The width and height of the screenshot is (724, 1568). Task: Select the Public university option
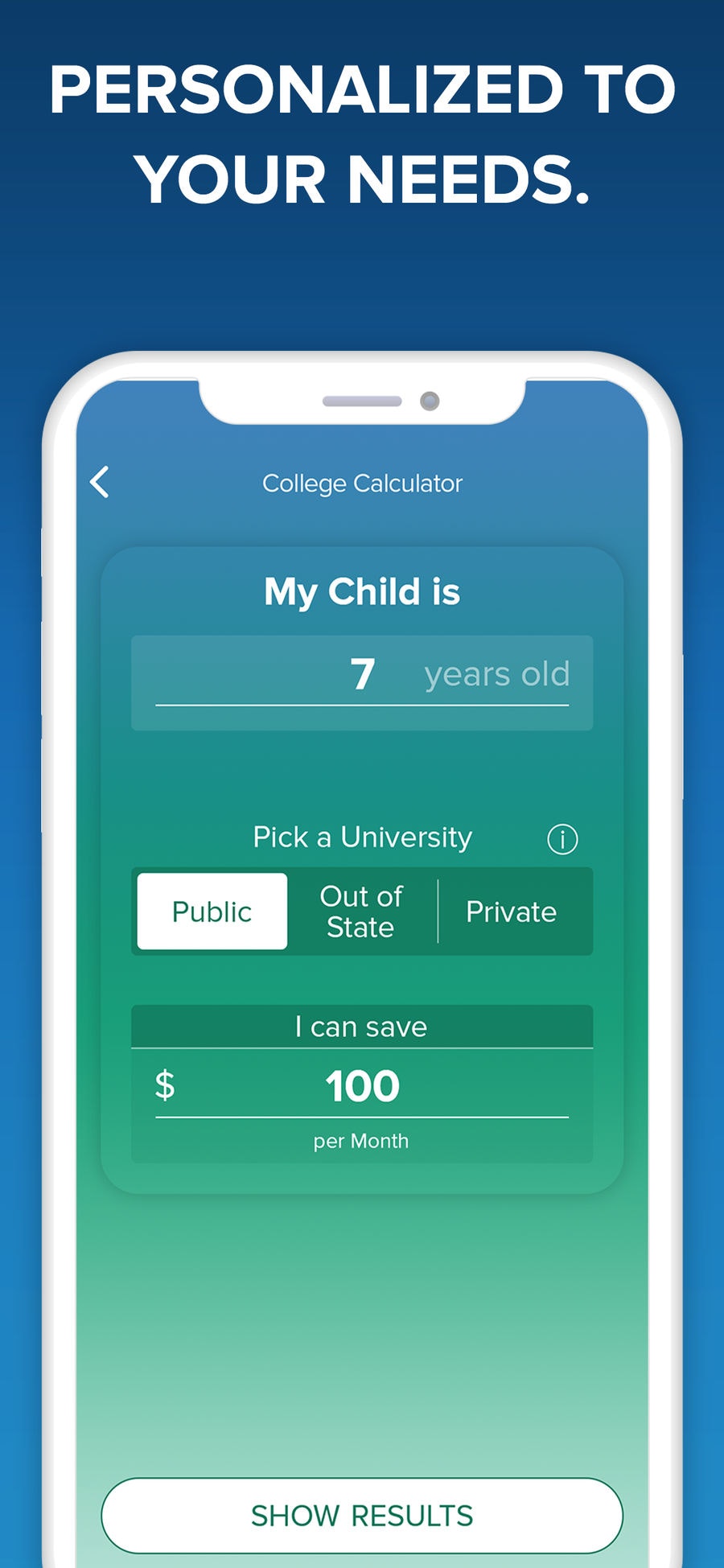click(211, 912)
